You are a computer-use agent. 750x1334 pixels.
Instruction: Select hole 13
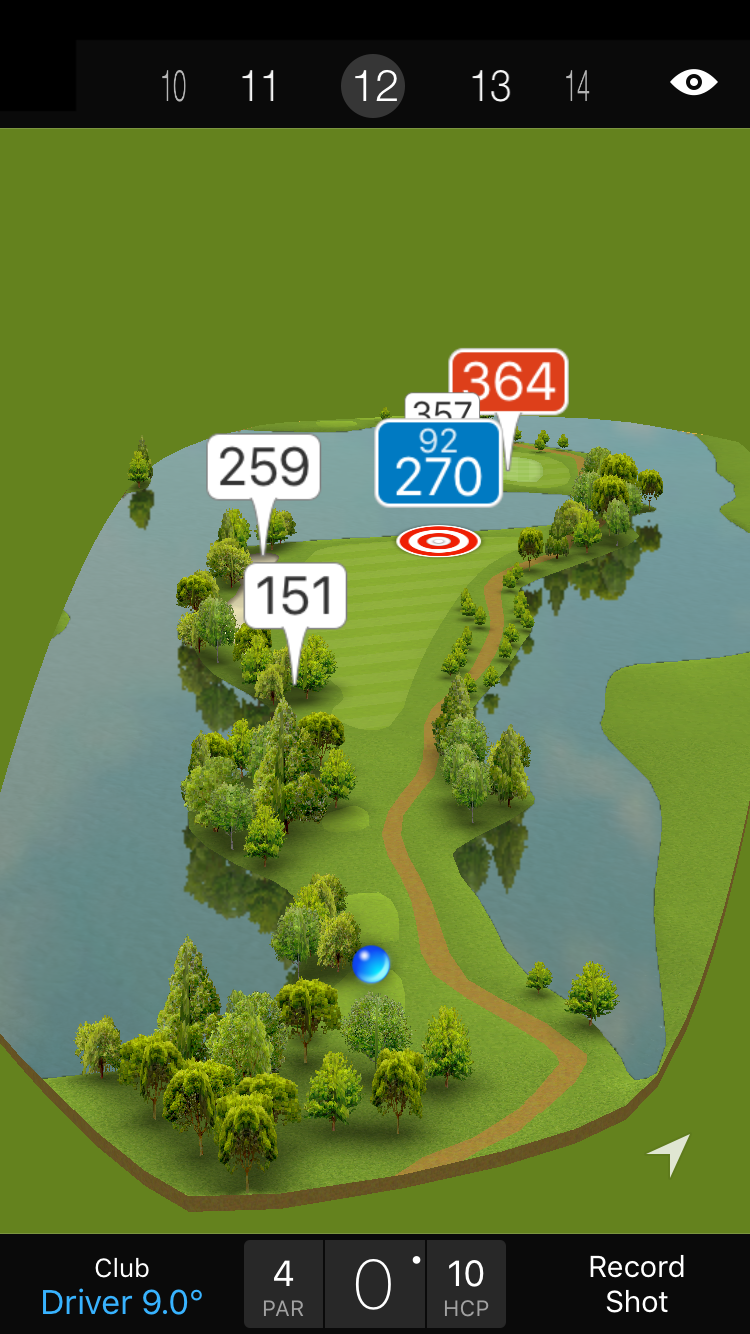pyautogui.click(x=490, y=87)
